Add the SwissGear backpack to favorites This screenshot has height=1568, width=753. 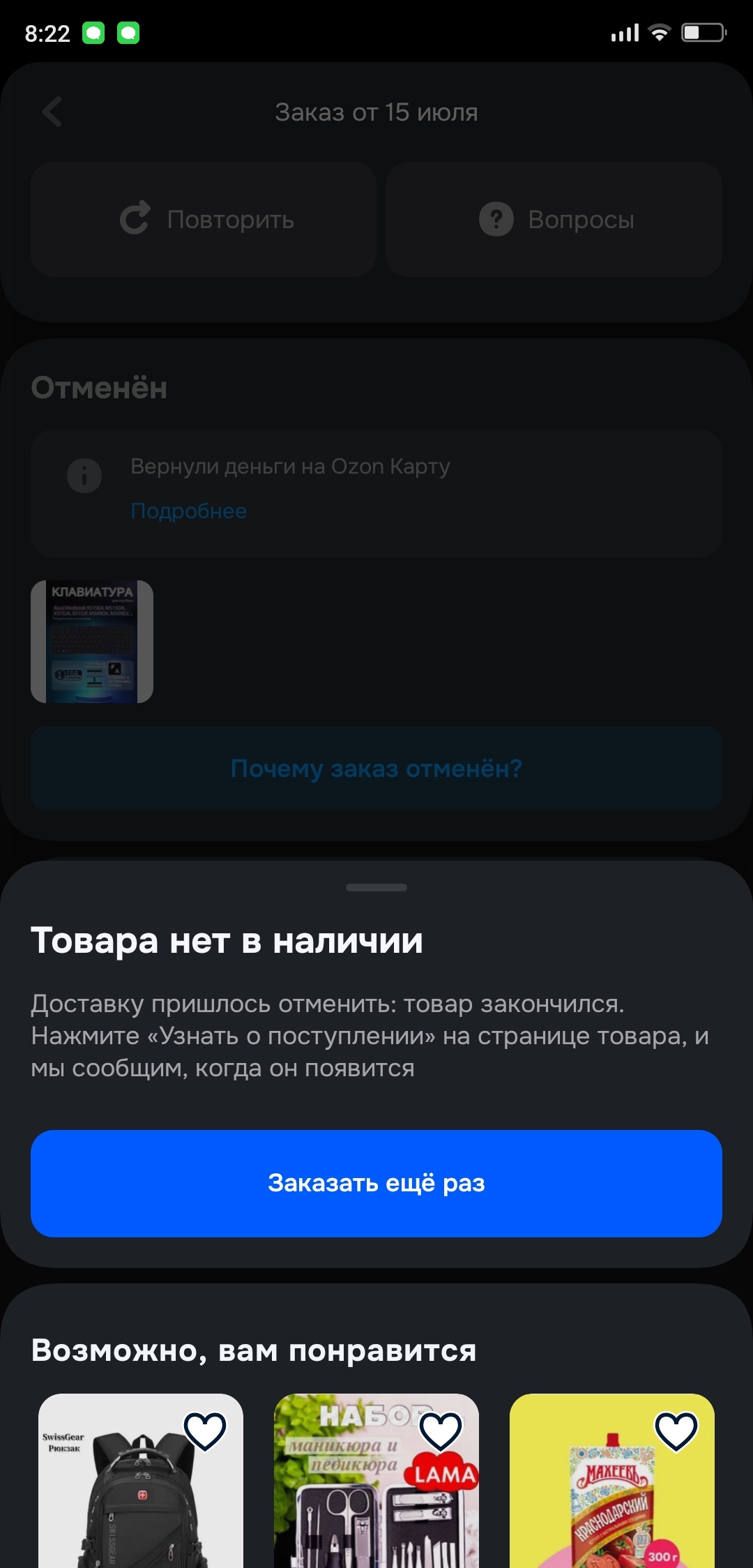click(x=205, y=1431)
